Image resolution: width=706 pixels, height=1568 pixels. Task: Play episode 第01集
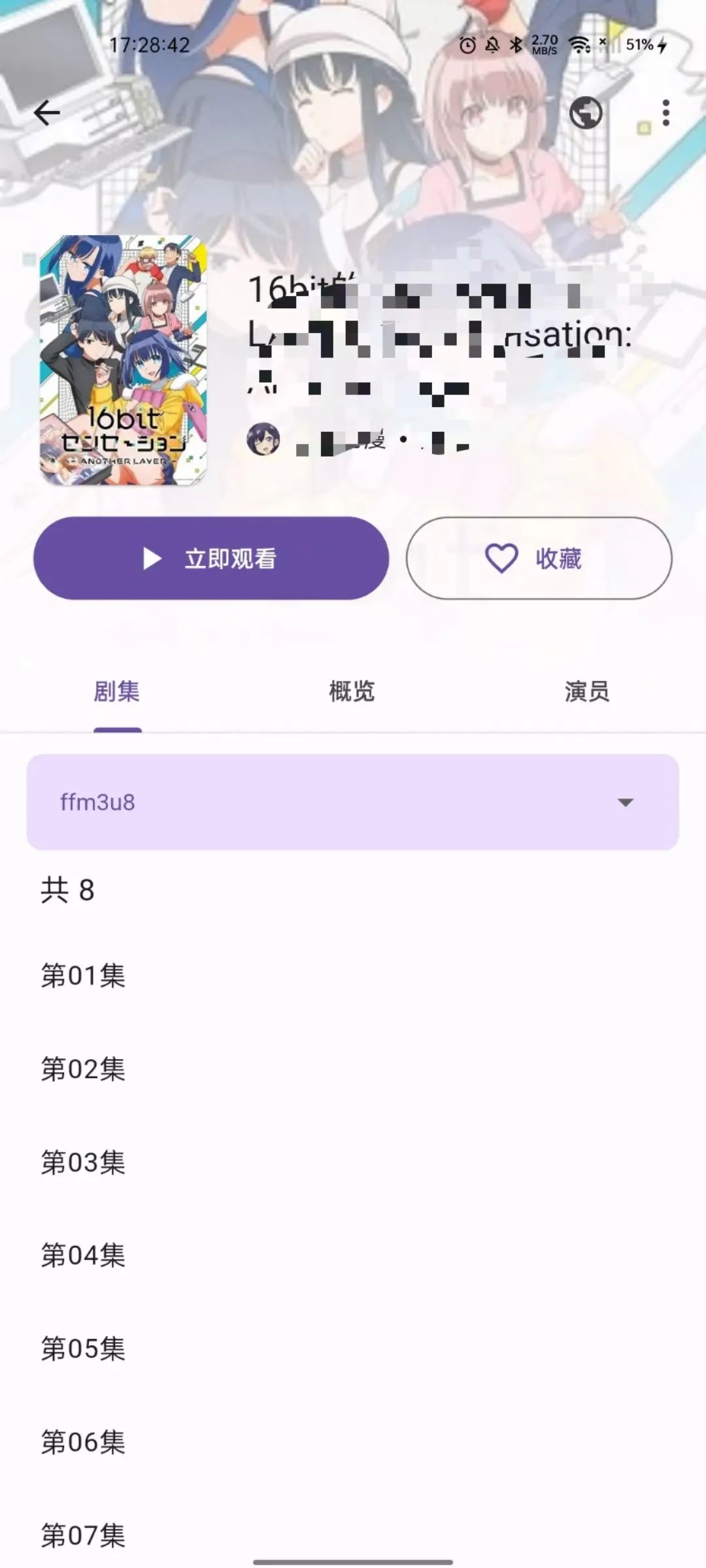click(x=84, y=975)
